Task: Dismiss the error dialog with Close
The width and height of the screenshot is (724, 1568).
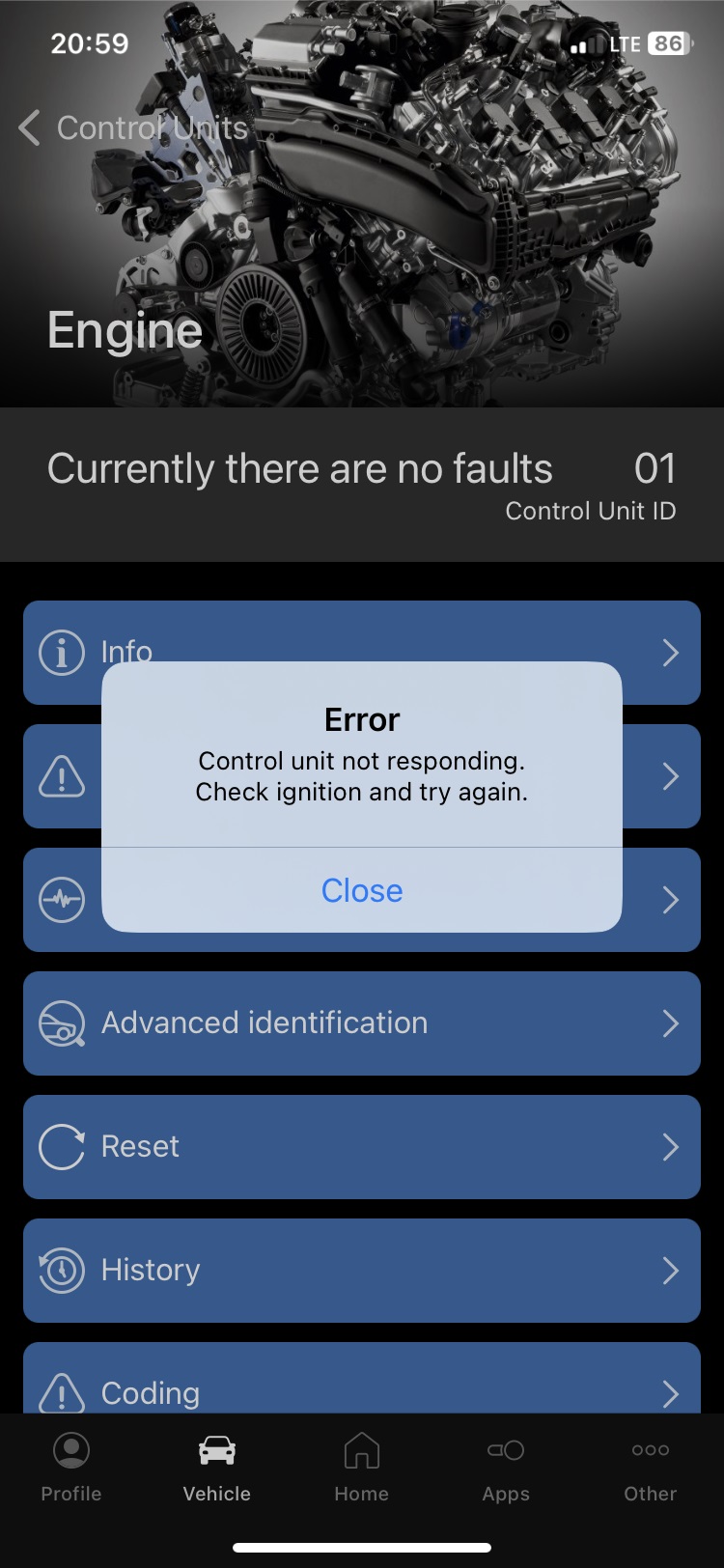Action: coord(362,890)
